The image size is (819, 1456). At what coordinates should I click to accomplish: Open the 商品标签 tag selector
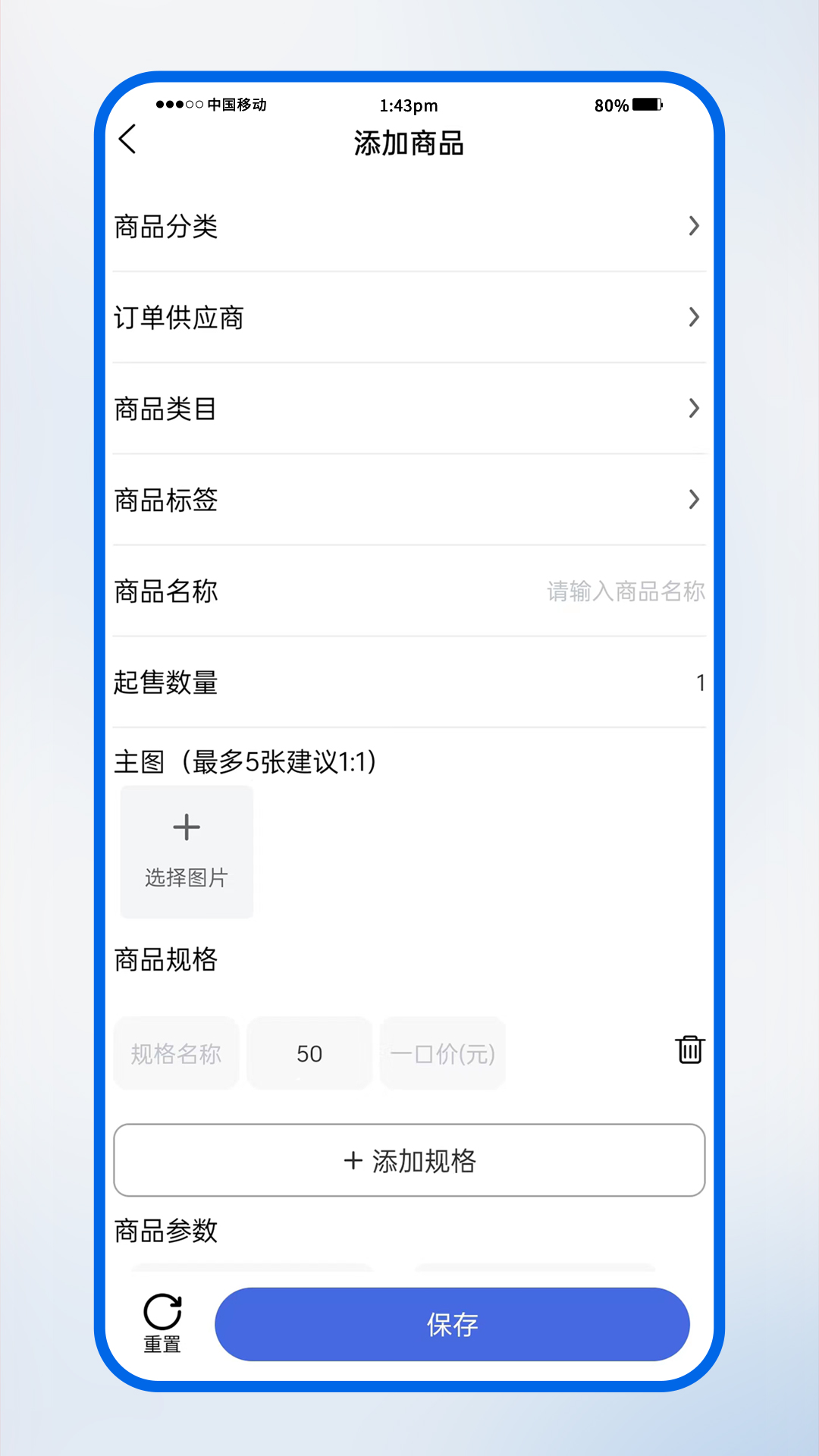[x=409, y=500]
